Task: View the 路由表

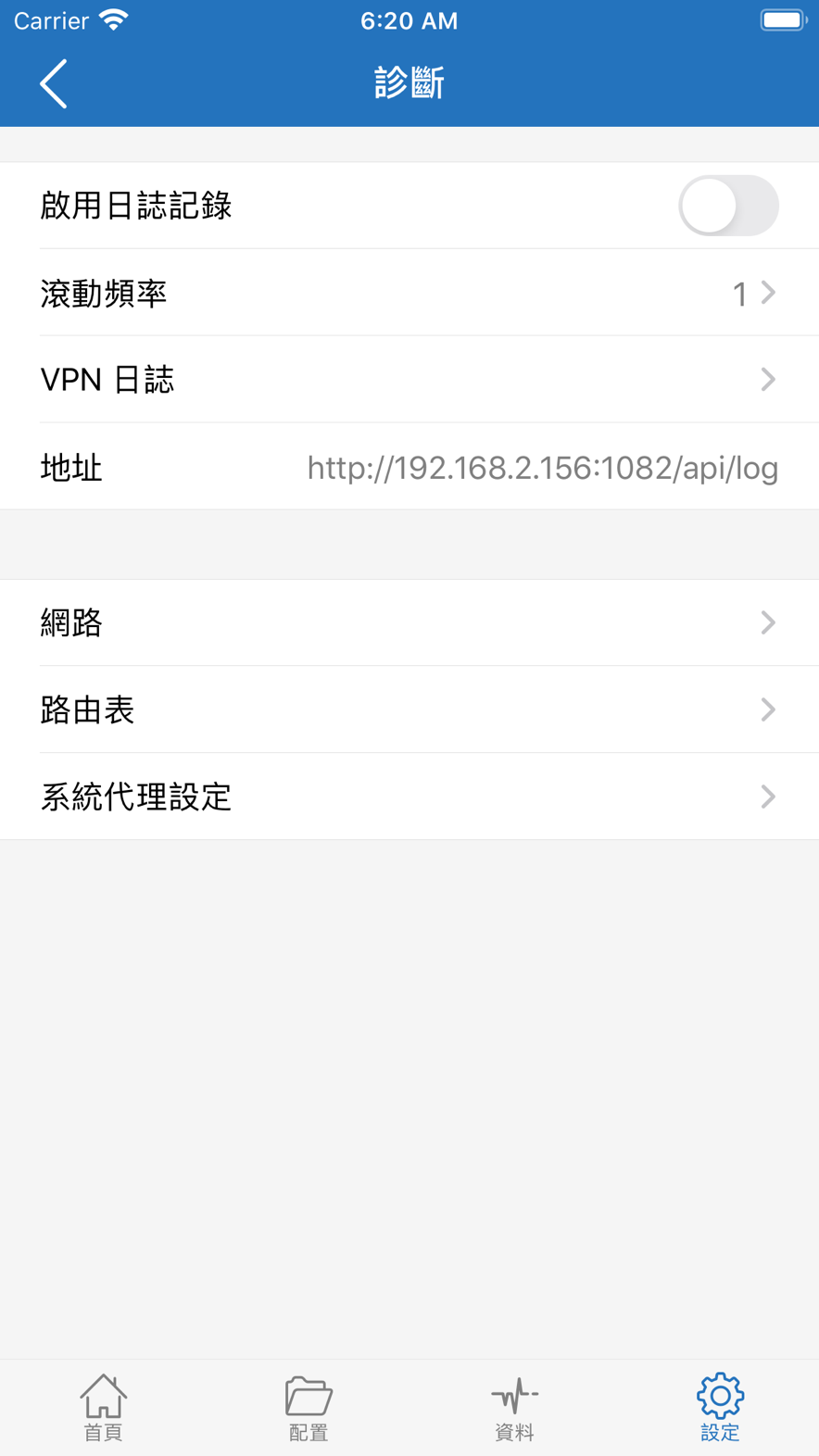Action: pos(409,709)
